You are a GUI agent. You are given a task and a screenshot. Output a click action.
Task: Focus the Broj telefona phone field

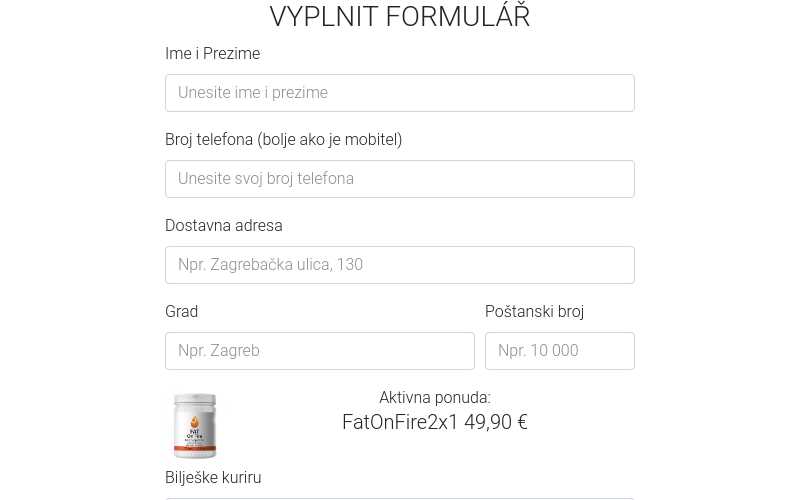coord(399,179)
